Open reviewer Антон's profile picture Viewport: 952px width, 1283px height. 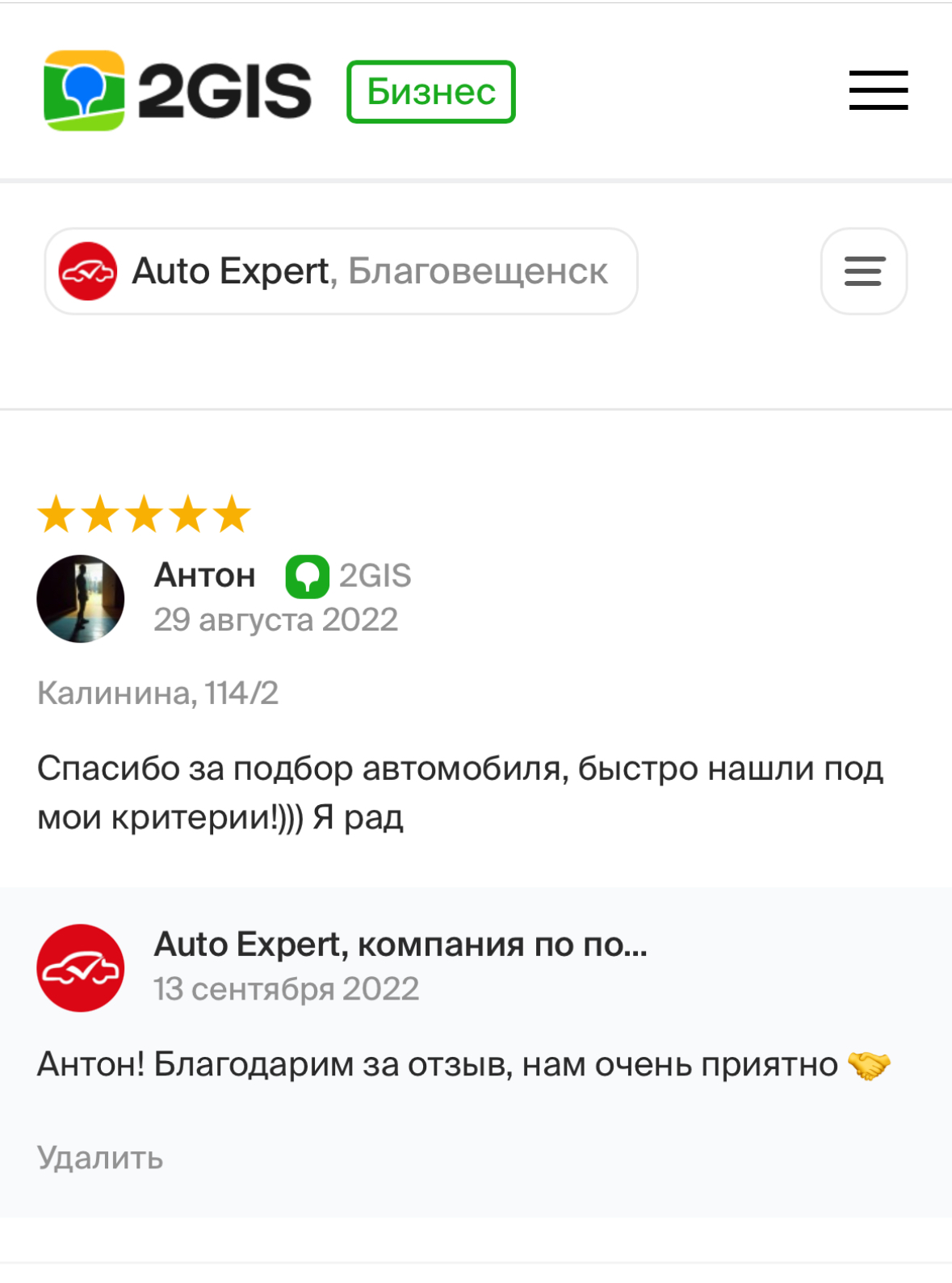[x=81, y=598]
